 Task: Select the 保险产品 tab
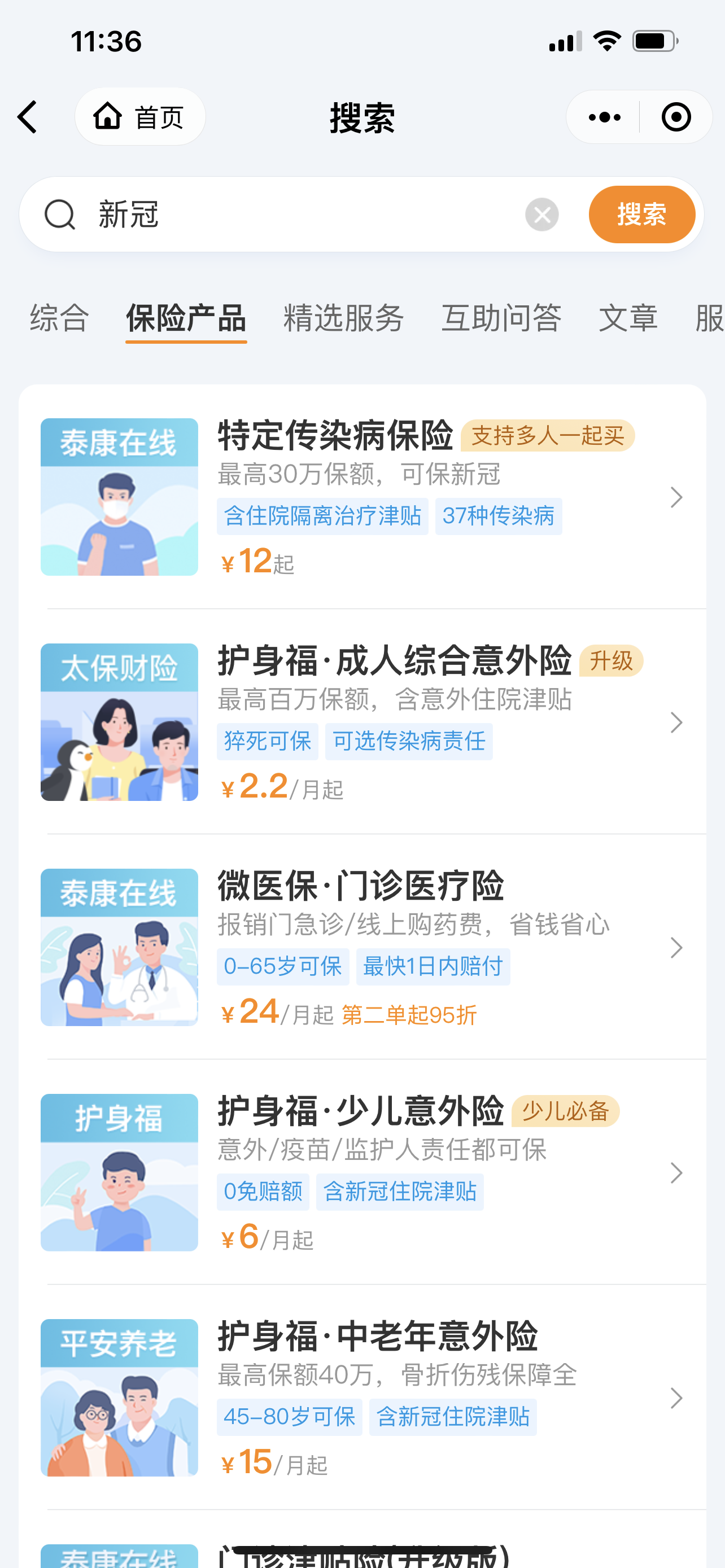(186, 318)
